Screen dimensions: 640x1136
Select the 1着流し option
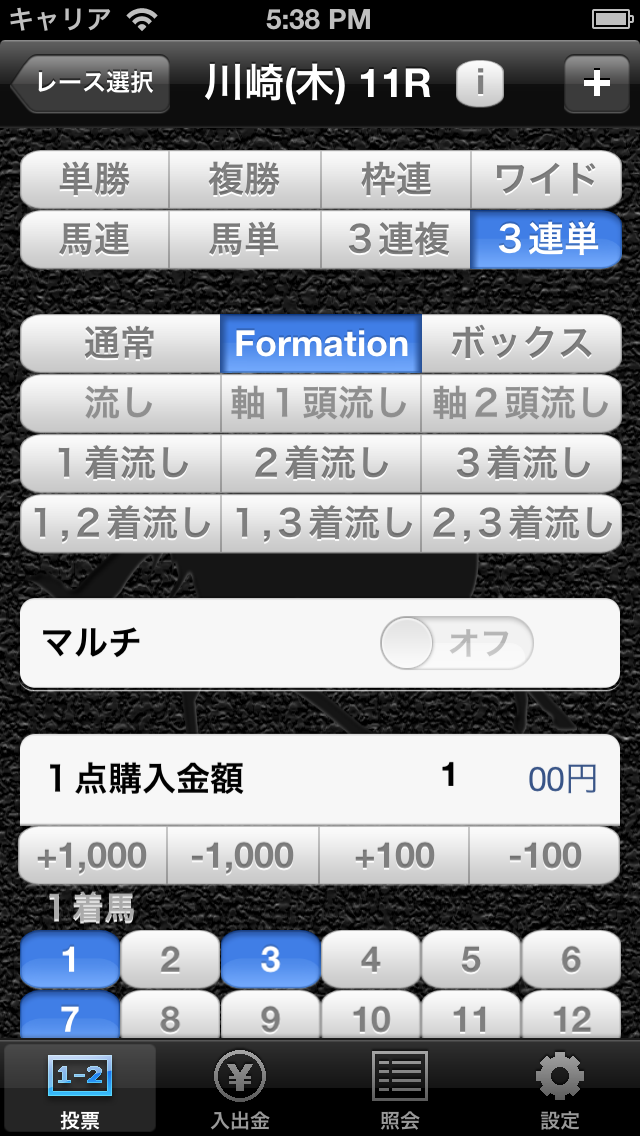120,463
